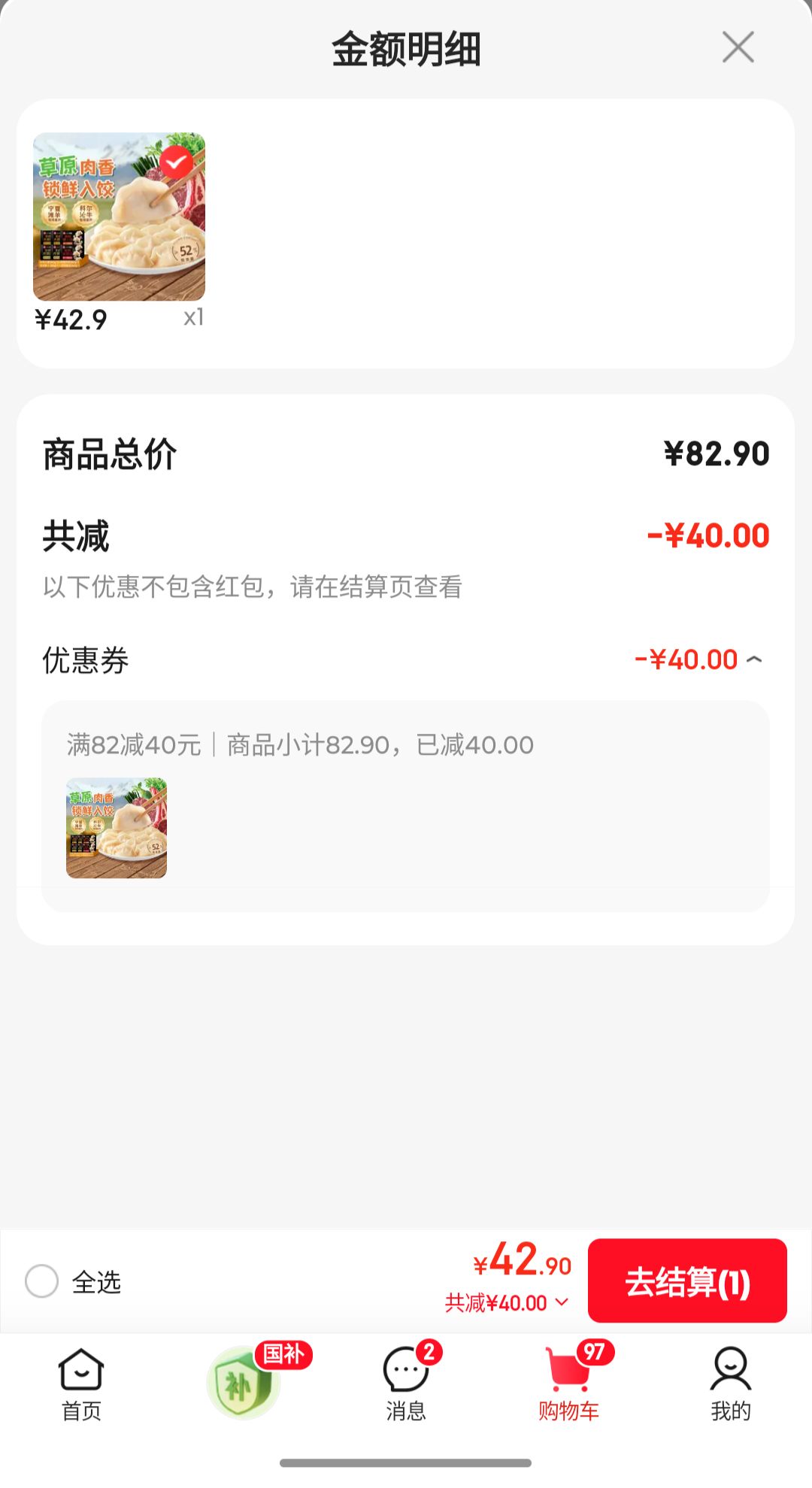The height and width of the screenshot is (1488, 812).
Task: Switch to the 我的 profile tab
Action: click(x=731, y=1385)
